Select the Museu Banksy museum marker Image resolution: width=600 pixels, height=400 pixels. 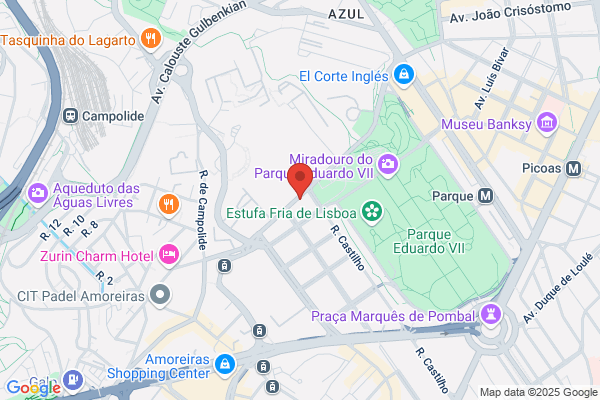coord(547,123)
